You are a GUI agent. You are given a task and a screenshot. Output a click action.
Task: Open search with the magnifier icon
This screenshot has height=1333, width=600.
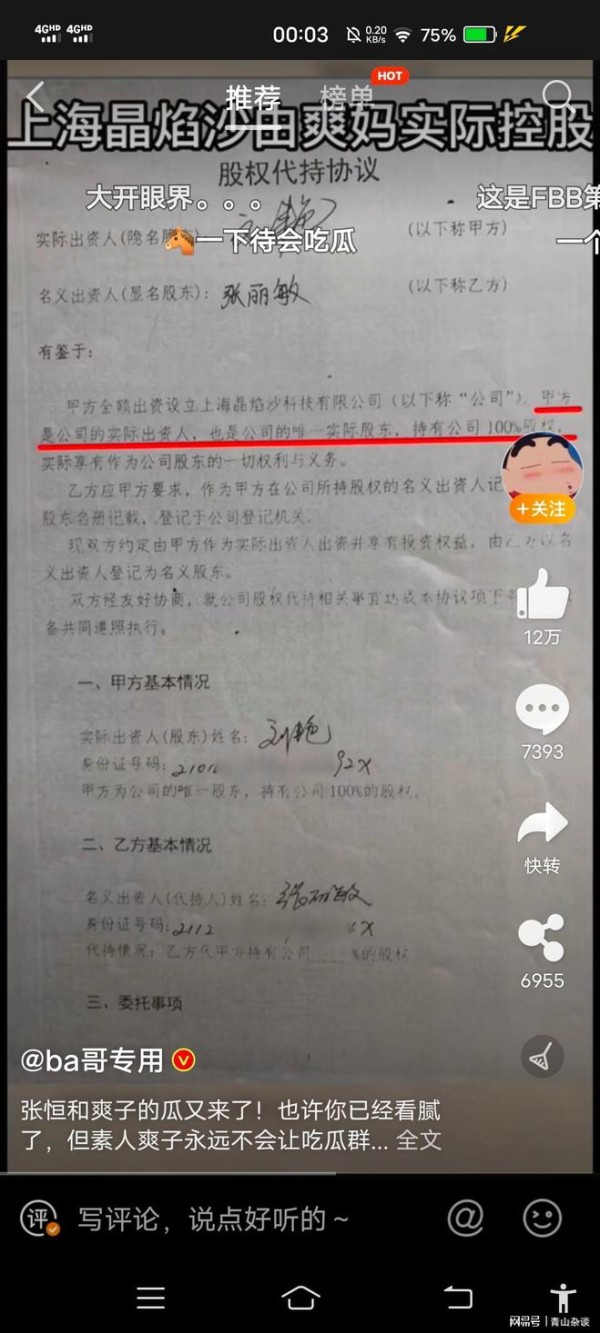(558, 97)
